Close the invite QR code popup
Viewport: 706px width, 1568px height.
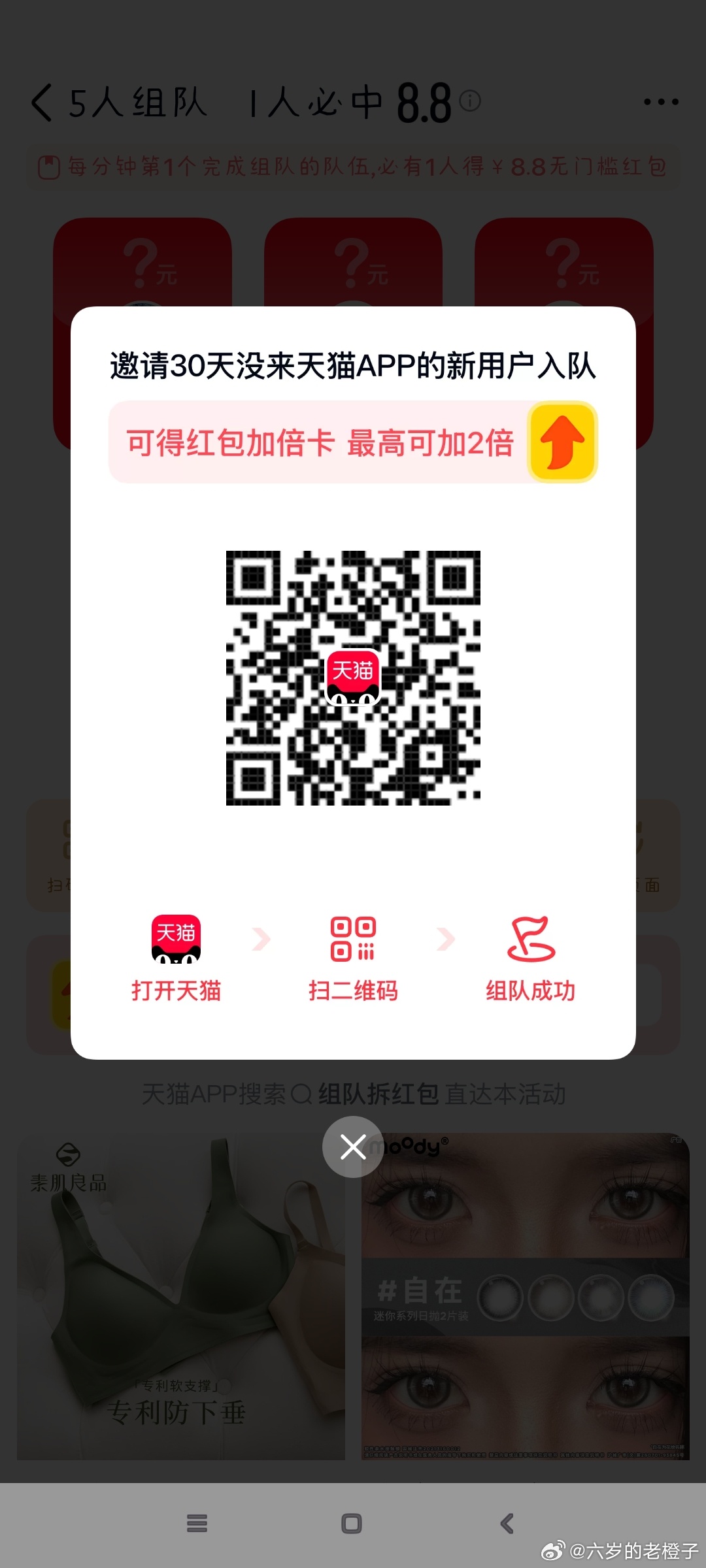(353, 1147)
